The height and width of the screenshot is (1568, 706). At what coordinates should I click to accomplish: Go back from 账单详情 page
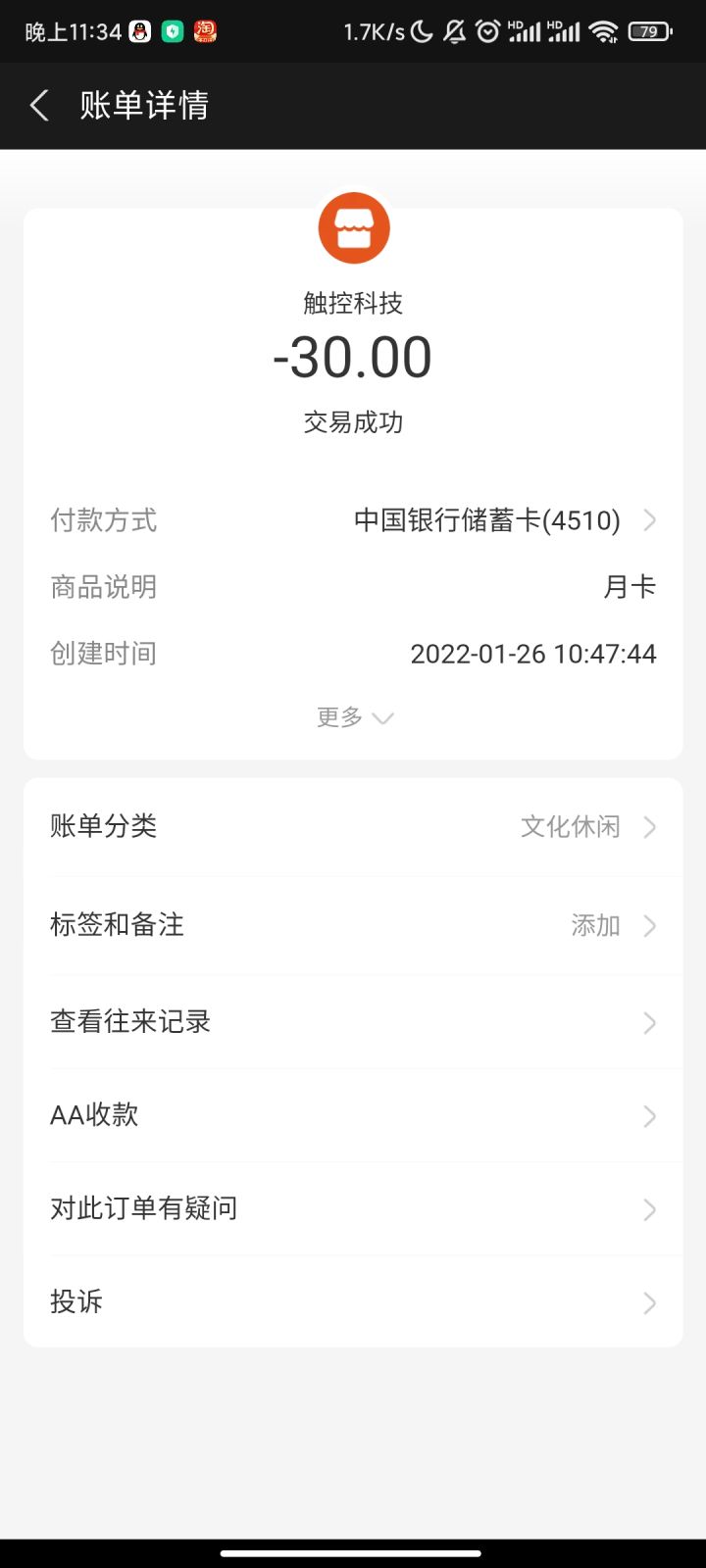(x=39, y=106)
